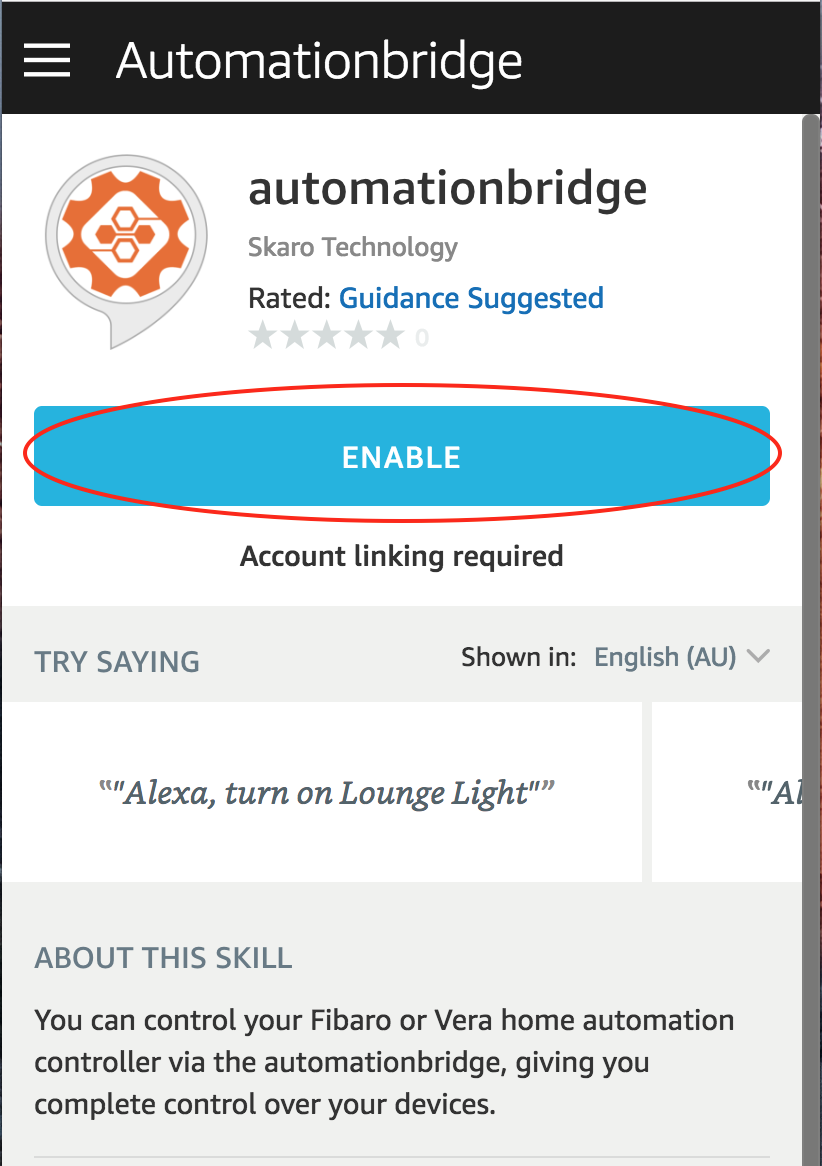Tap the "Alexa, turn on Lounge Light" card
Viewport: 822px width, 1166px height.
[325, 792]
